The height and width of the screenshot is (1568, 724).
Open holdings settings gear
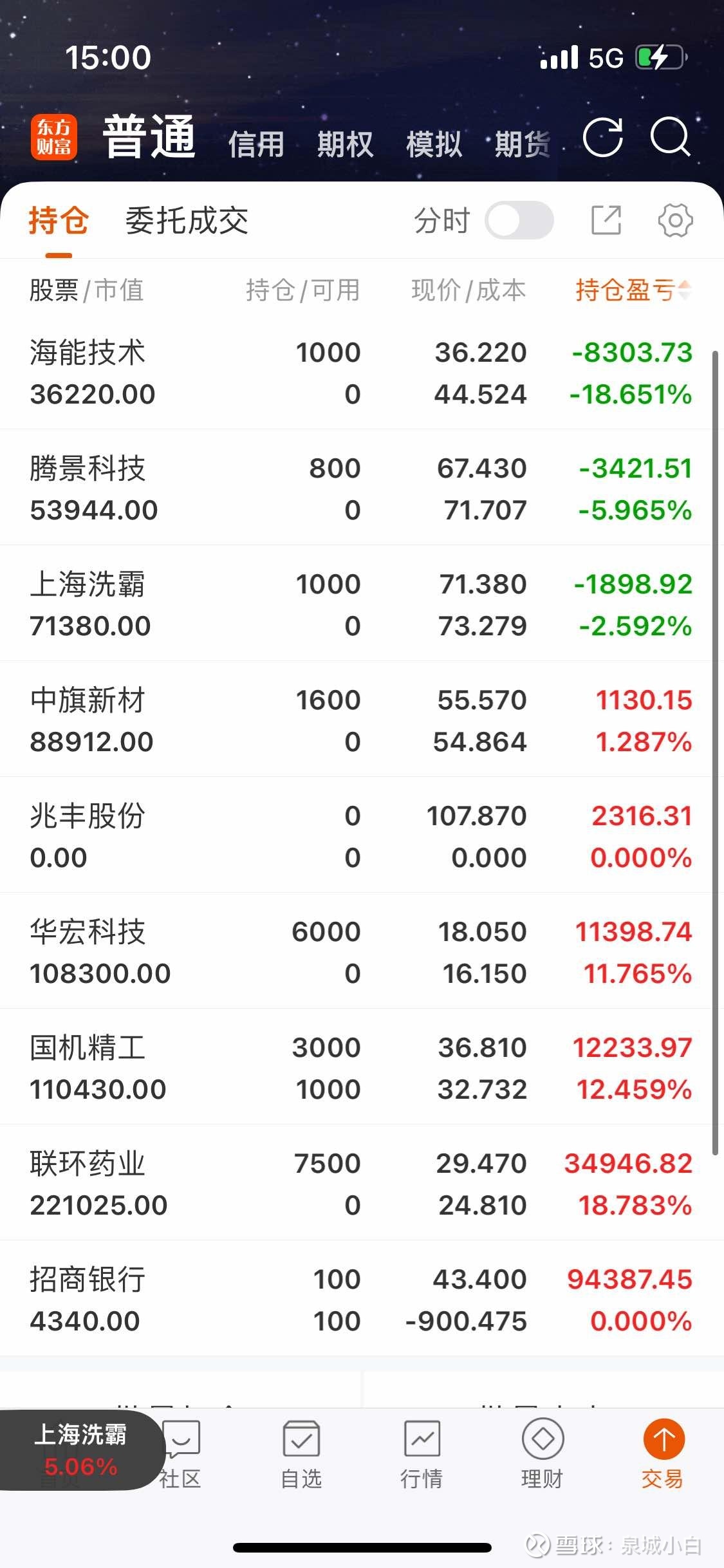pos(676,220)
